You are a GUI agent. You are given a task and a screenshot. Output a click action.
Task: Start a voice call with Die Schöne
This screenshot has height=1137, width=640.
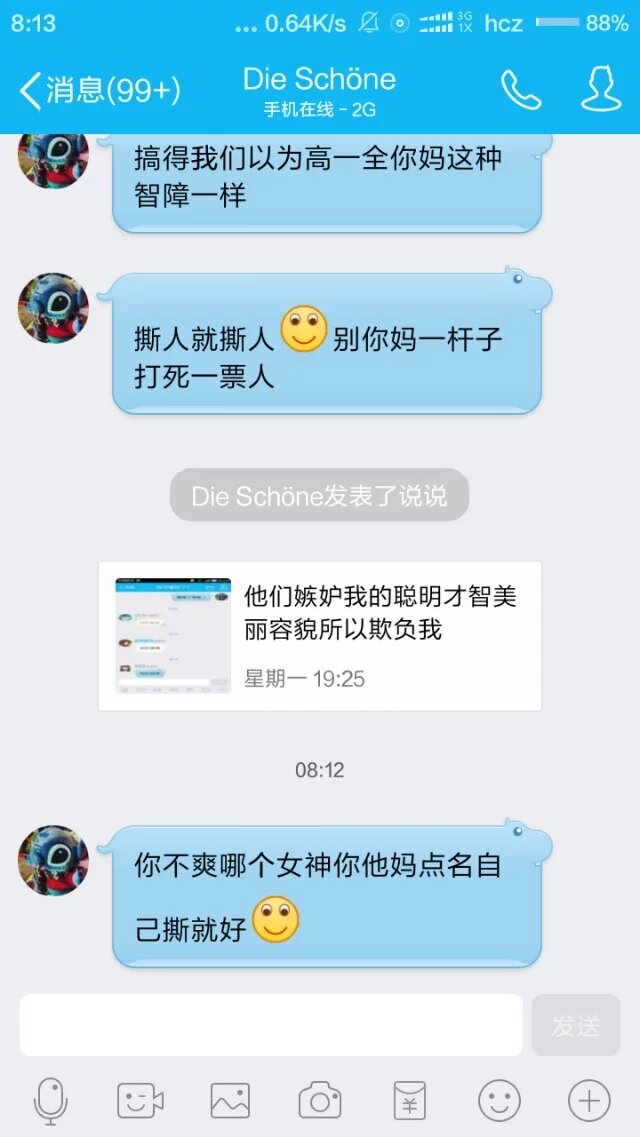[520, 91]
